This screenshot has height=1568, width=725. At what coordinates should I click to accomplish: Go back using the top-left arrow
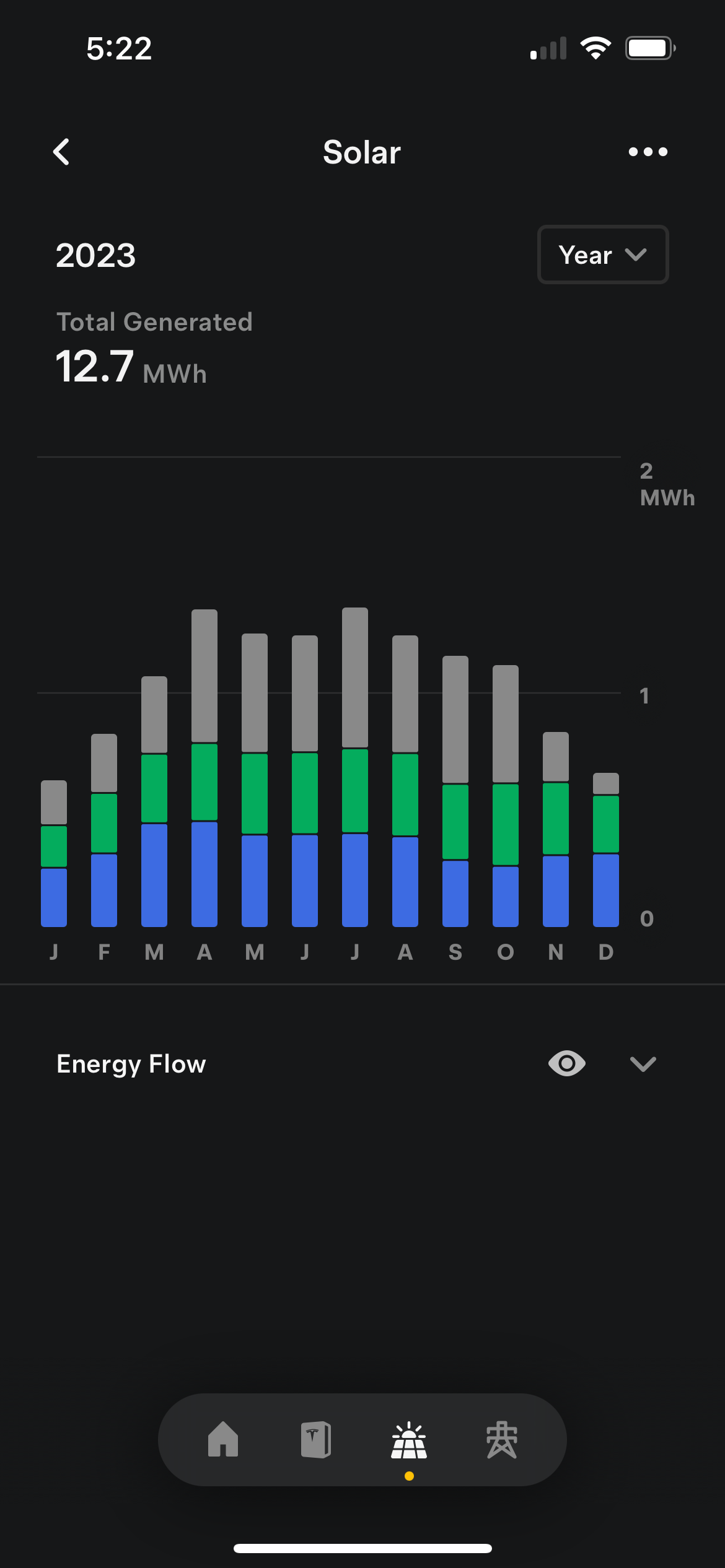tap(61, 152)
